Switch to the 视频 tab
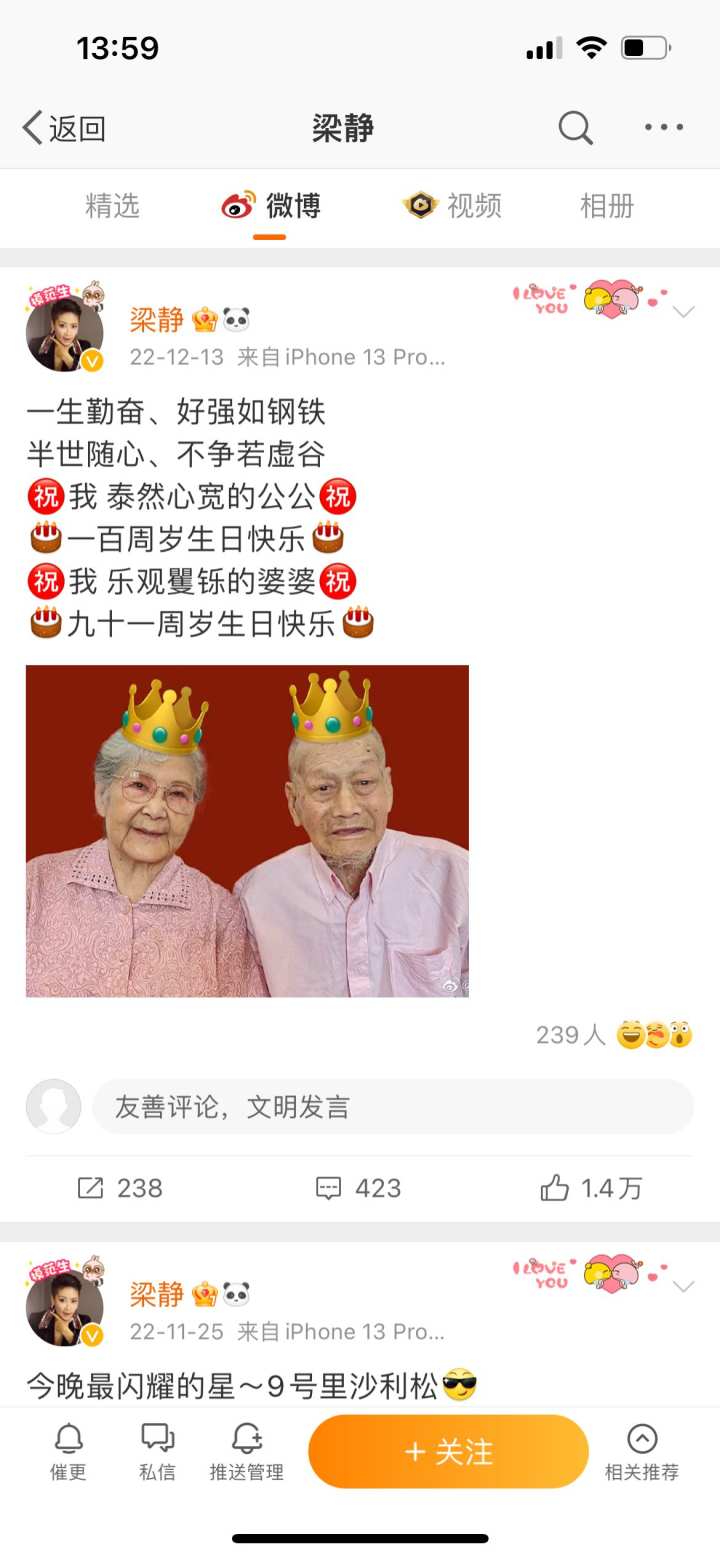This screenshot has width=720, height=1558. click(452, 206)
